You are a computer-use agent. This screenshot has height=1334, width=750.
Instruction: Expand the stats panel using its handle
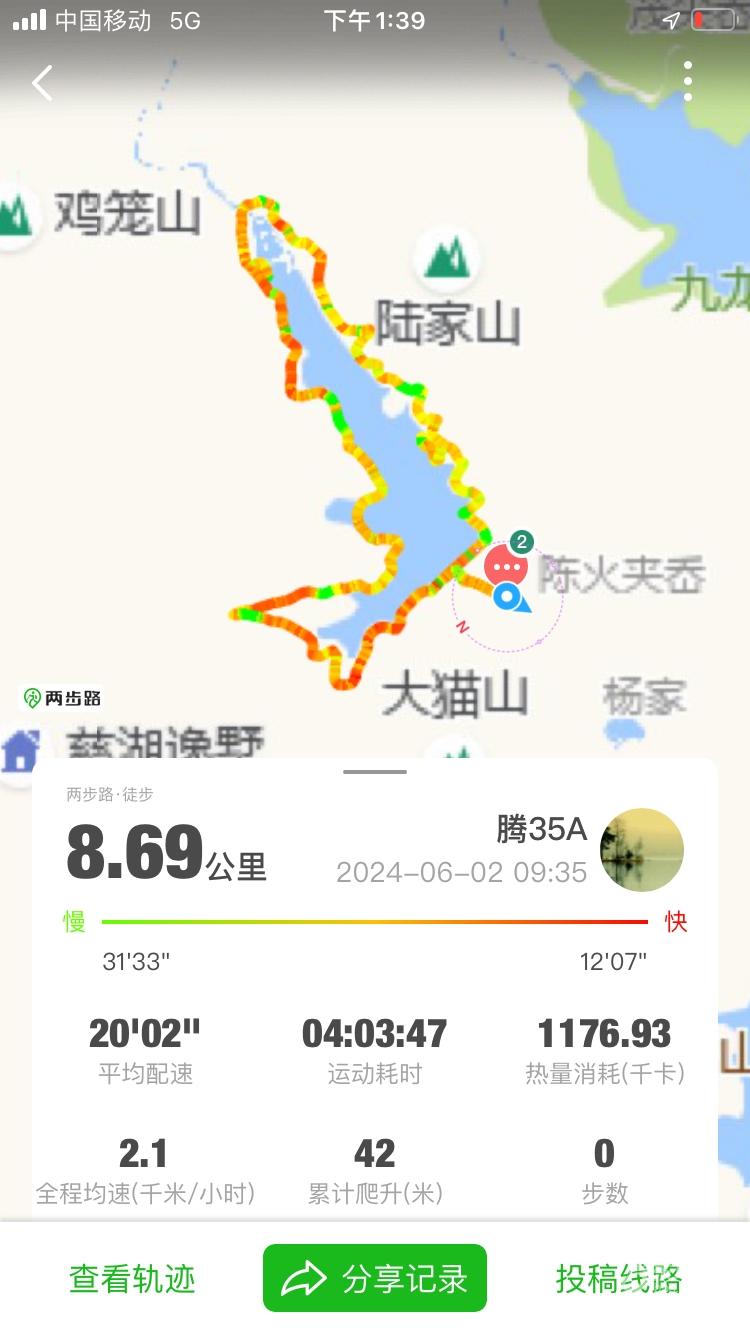tap(375, 772)
